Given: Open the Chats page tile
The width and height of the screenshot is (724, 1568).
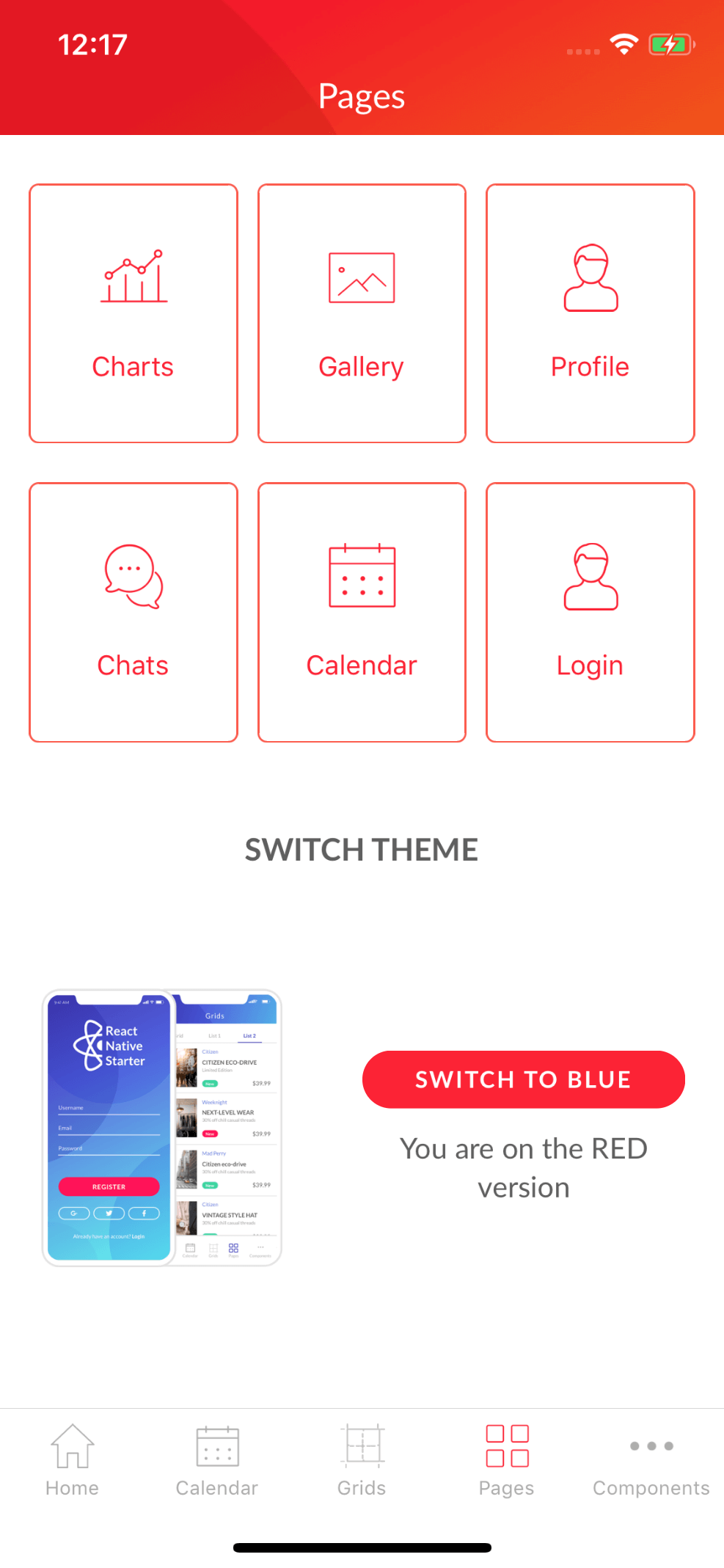Looking at the screenshot, I should (x=134, y=612).
